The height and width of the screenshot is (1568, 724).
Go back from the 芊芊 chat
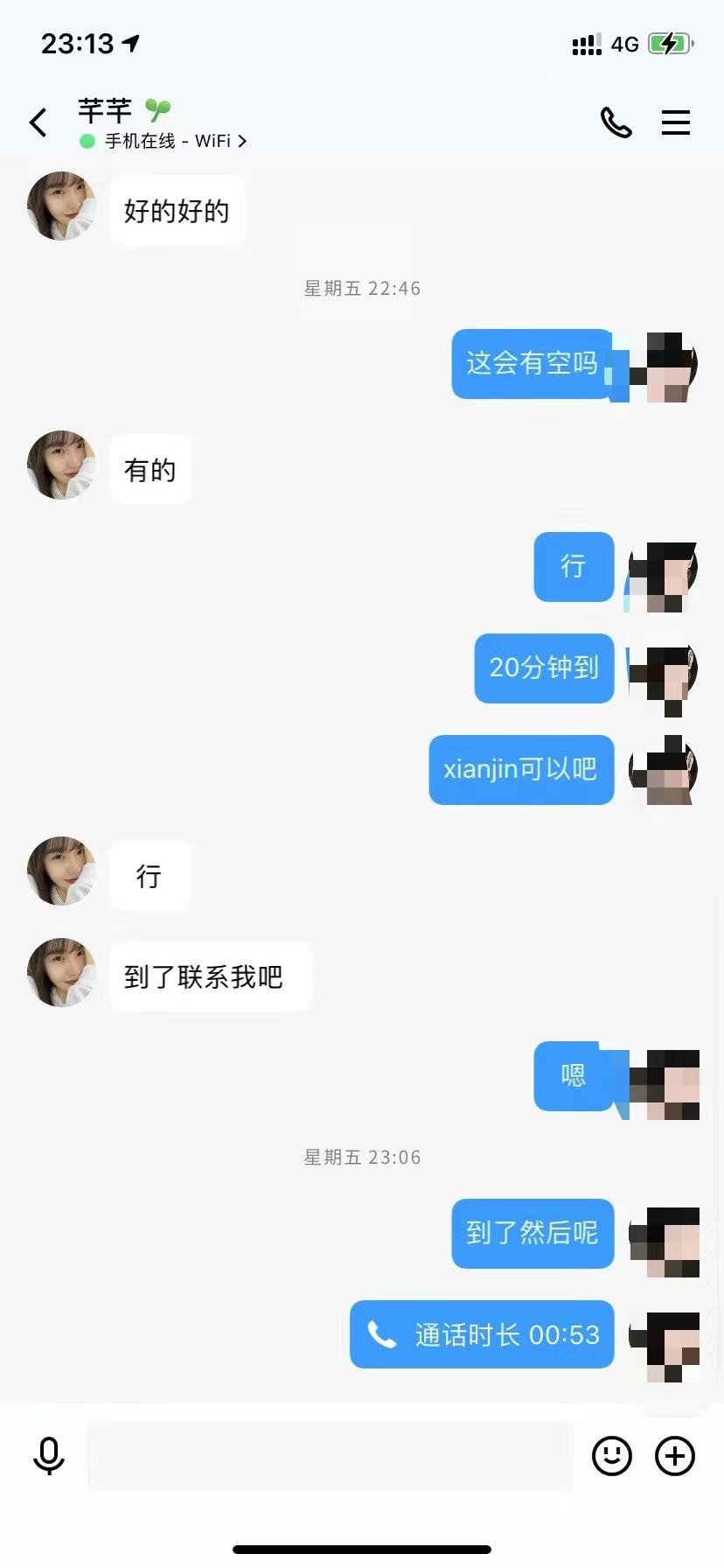point(38,122)
